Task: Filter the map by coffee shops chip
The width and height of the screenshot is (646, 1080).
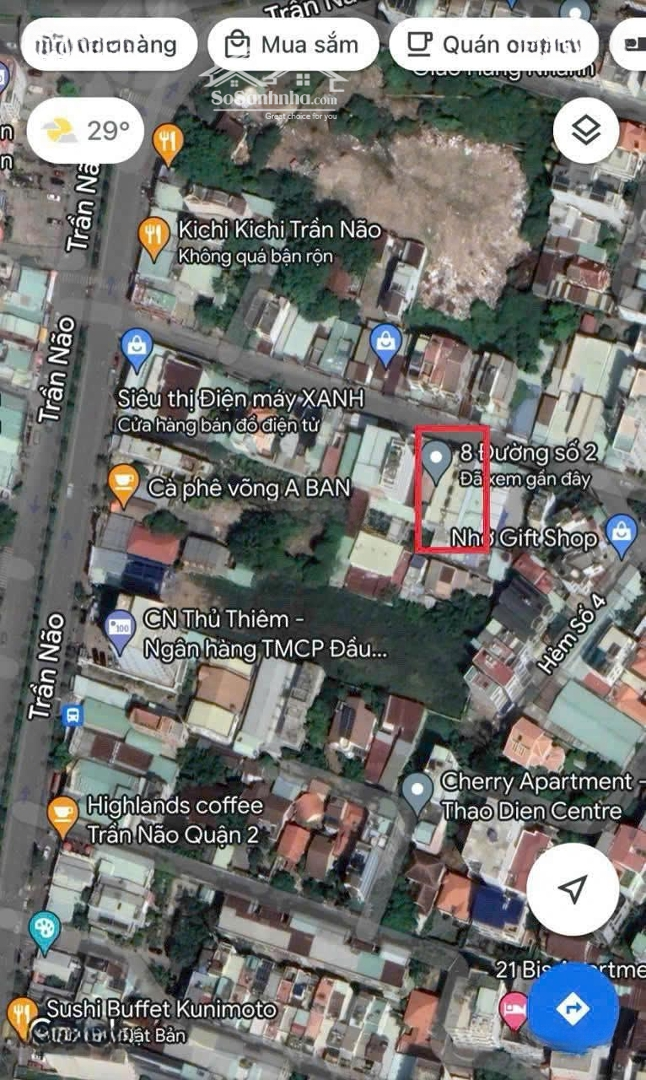Action: pos(494,45)
